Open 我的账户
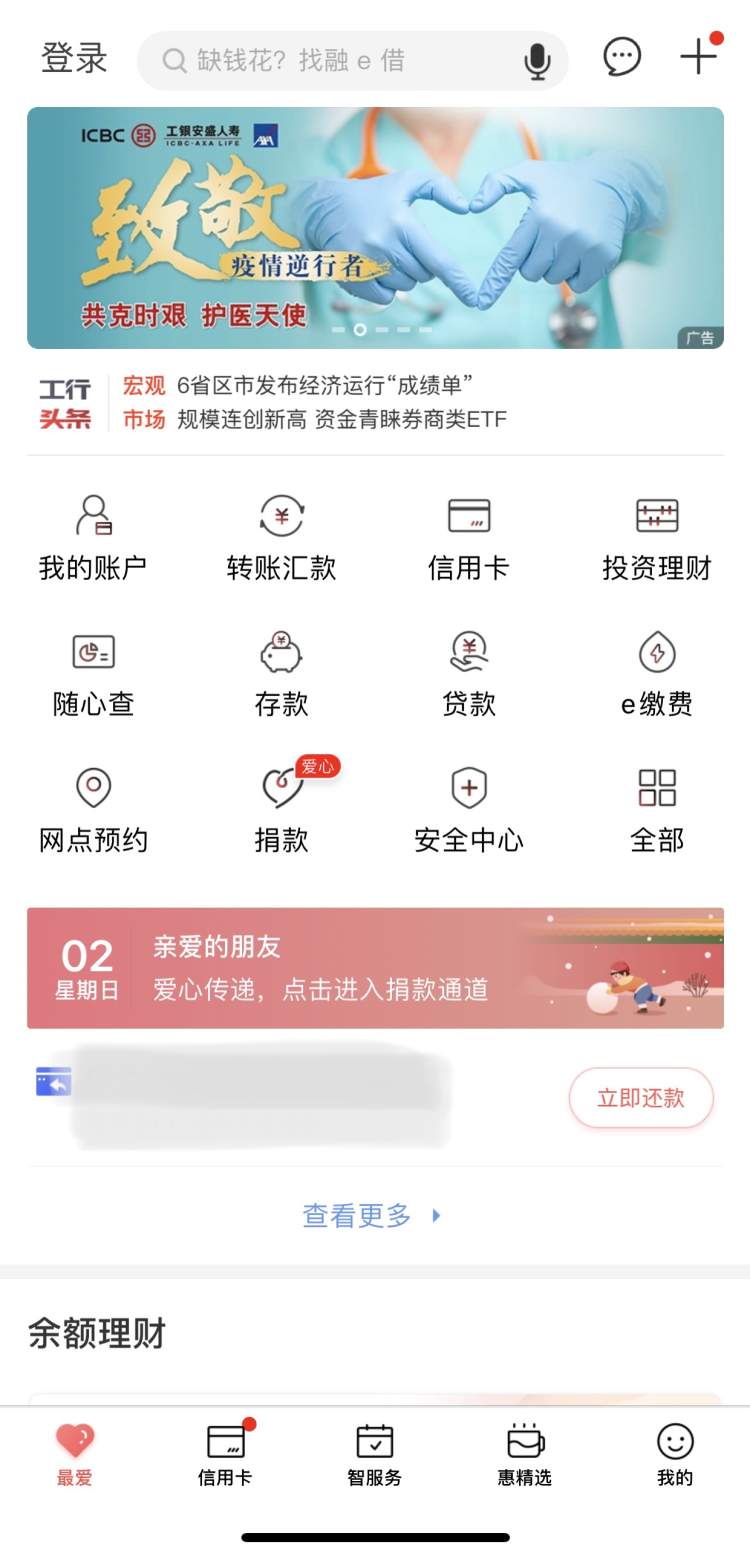Screen dimensions: 750x1556 coord(93,538)
